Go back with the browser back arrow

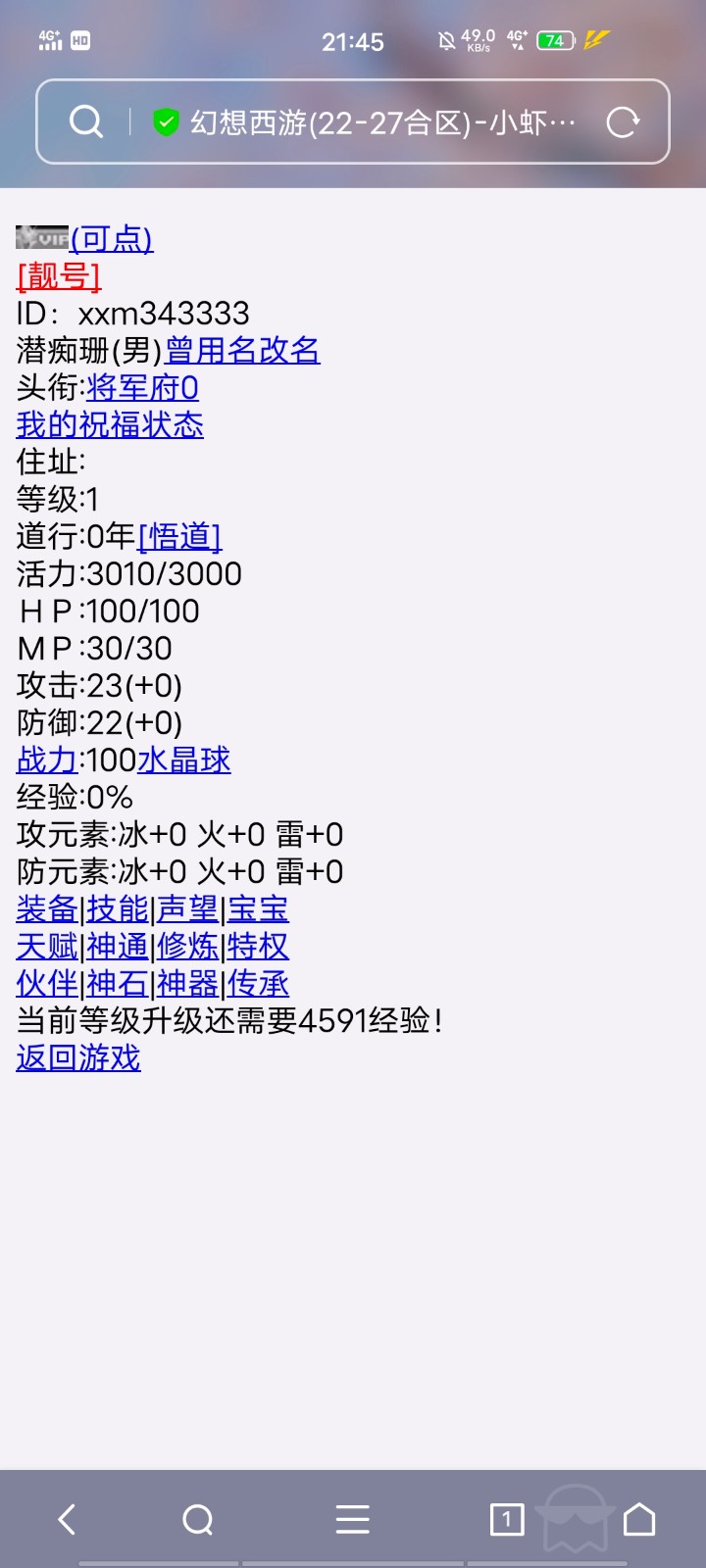67,1520
